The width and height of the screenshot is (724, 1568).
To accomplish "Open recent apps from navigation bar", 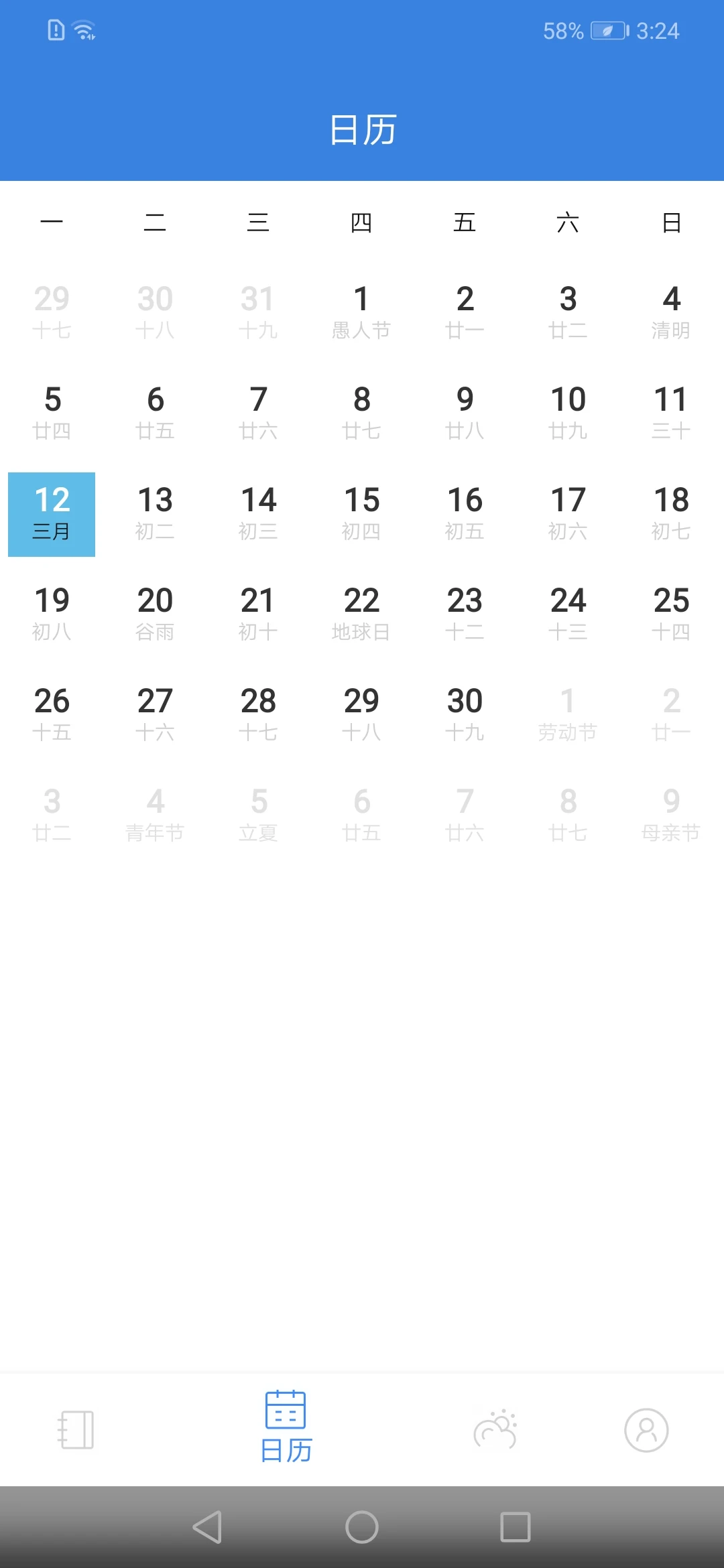I will [516, 1527].
